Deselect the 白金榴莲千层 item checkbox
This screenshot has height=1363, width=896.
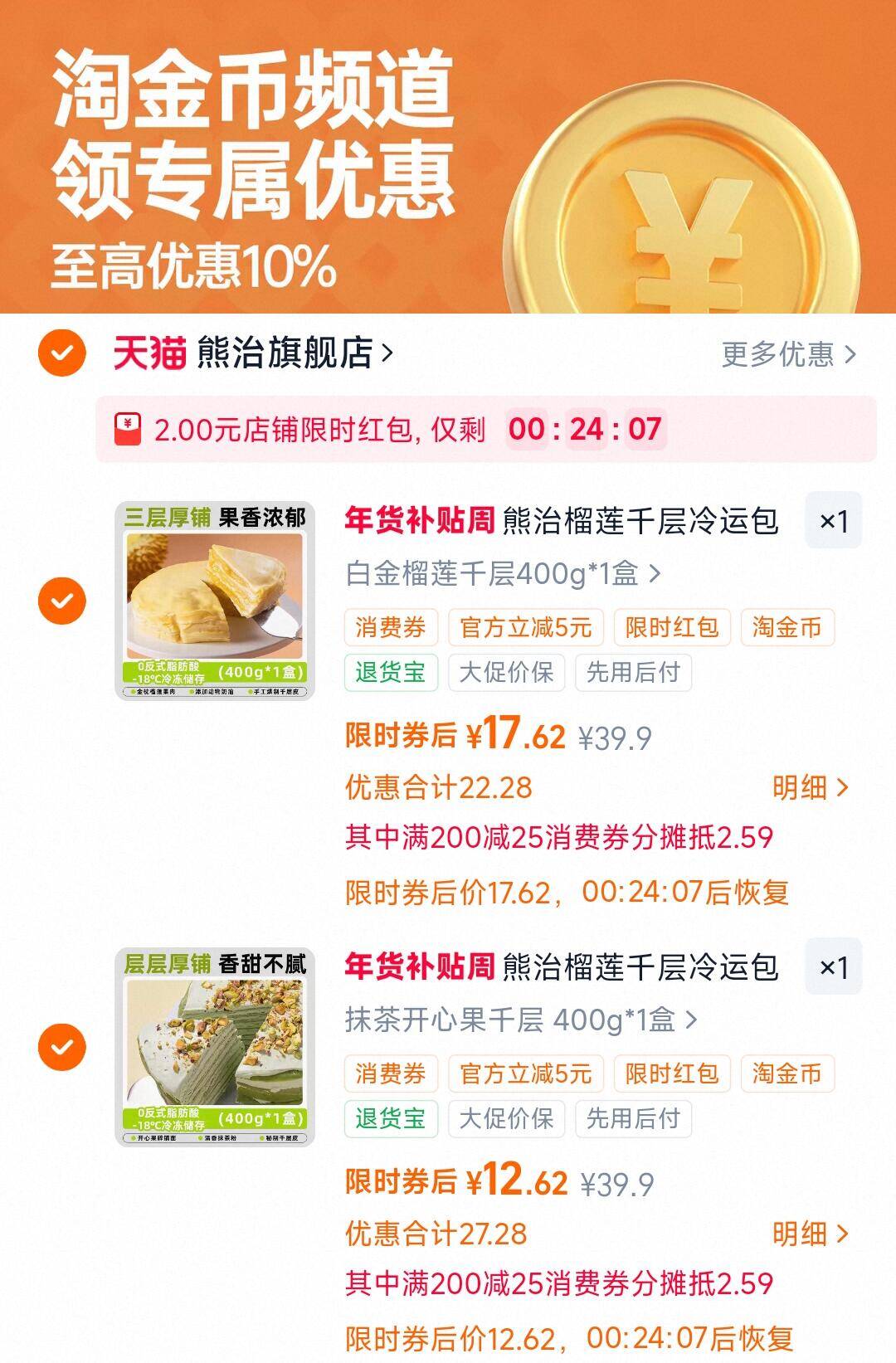click(62, 600)
